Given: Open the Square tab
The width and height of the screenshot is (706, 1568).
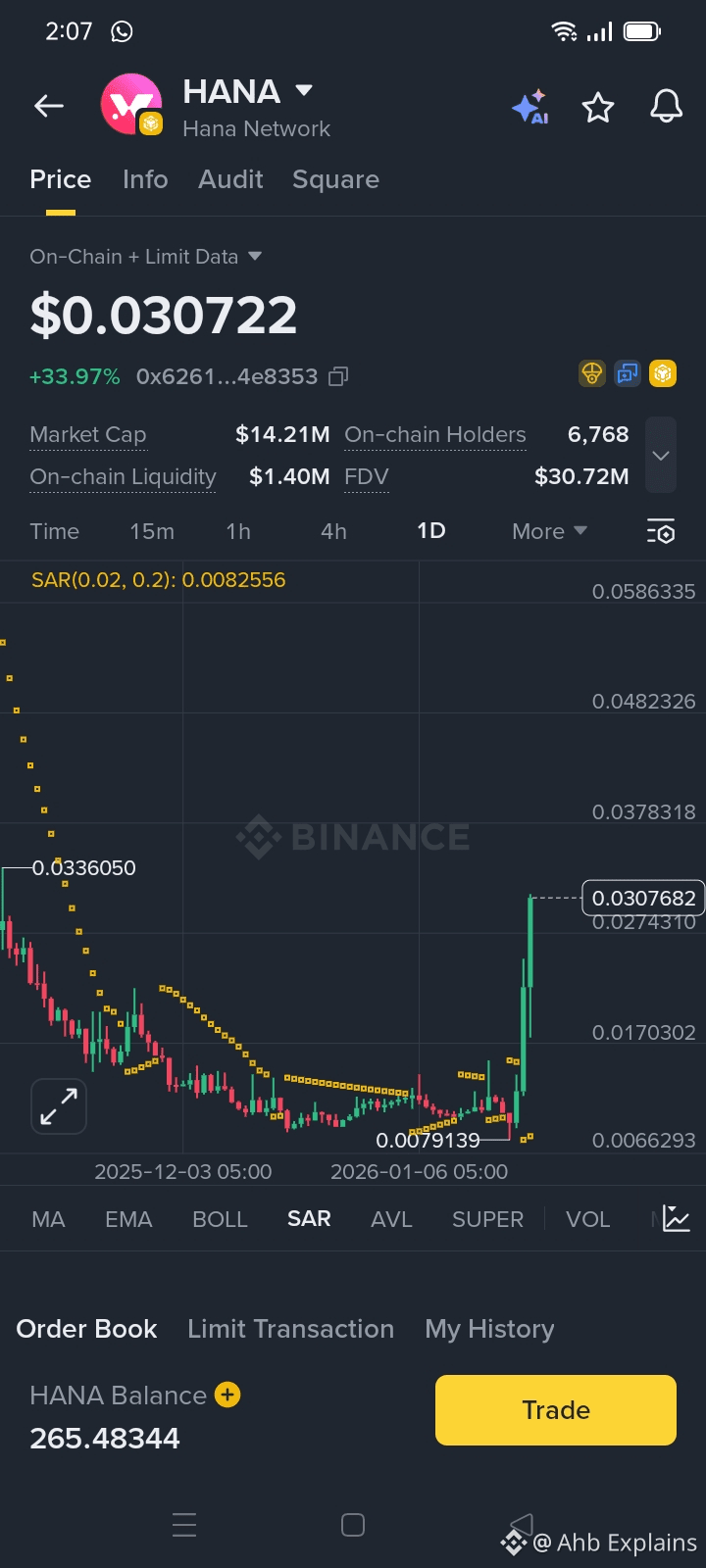Looking at the screenshot, I should 335,179.
